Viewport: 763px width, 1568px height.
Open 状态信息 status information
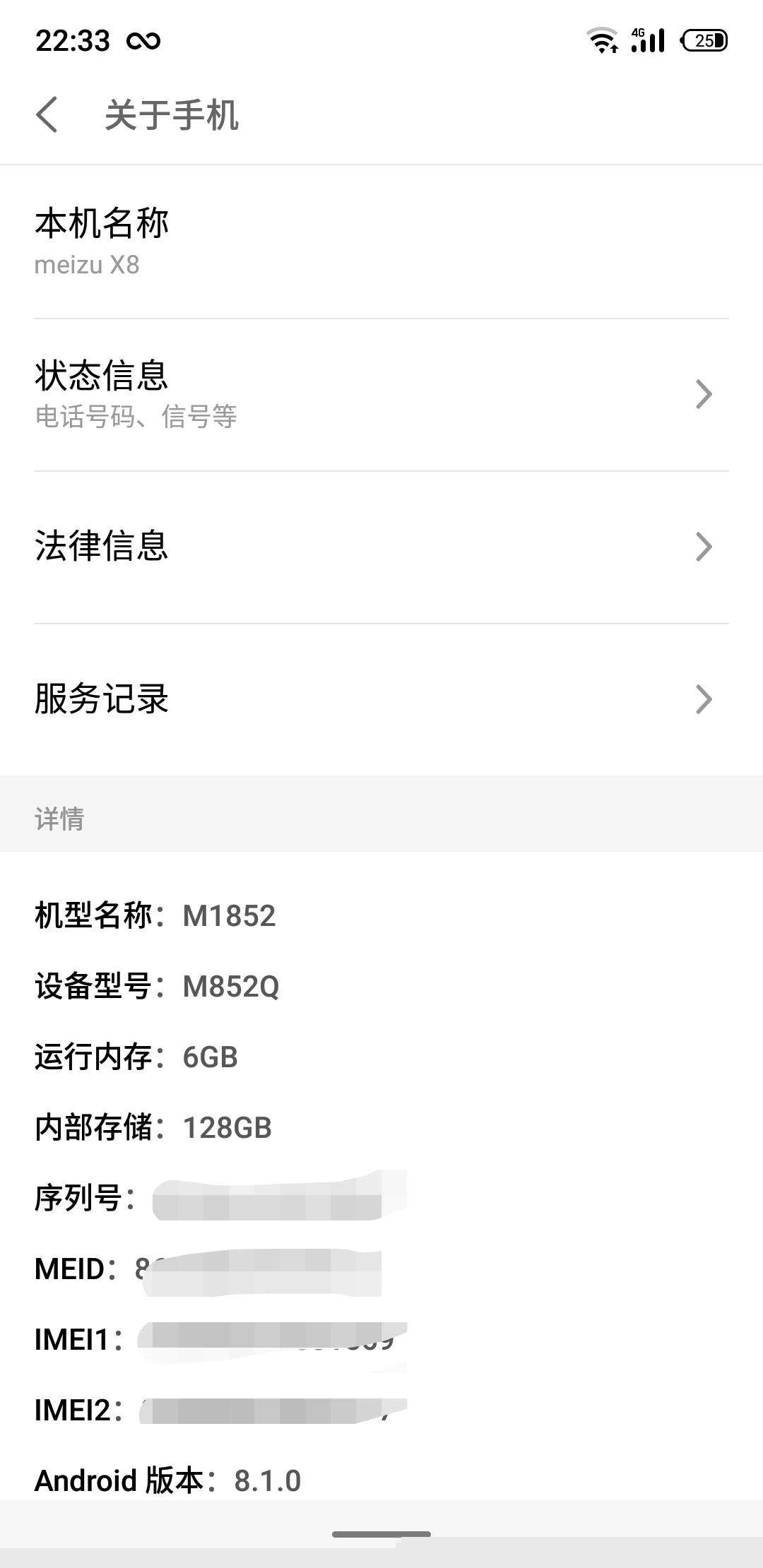click(x=381, y=394)
